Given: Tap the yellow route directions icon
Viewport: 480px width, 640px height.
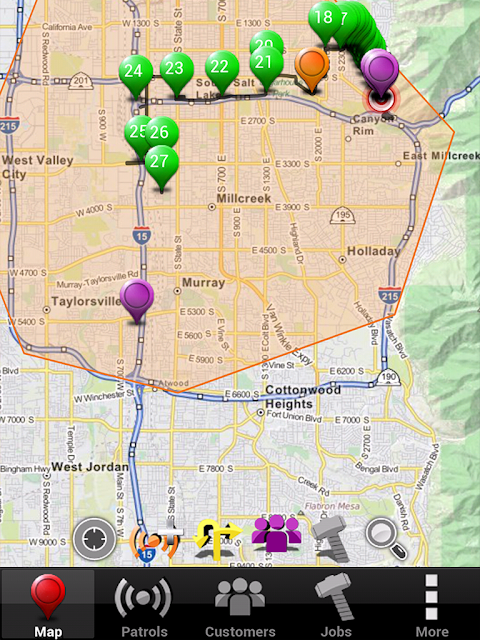Looking at the screenshot, I should tap(217, 539).
